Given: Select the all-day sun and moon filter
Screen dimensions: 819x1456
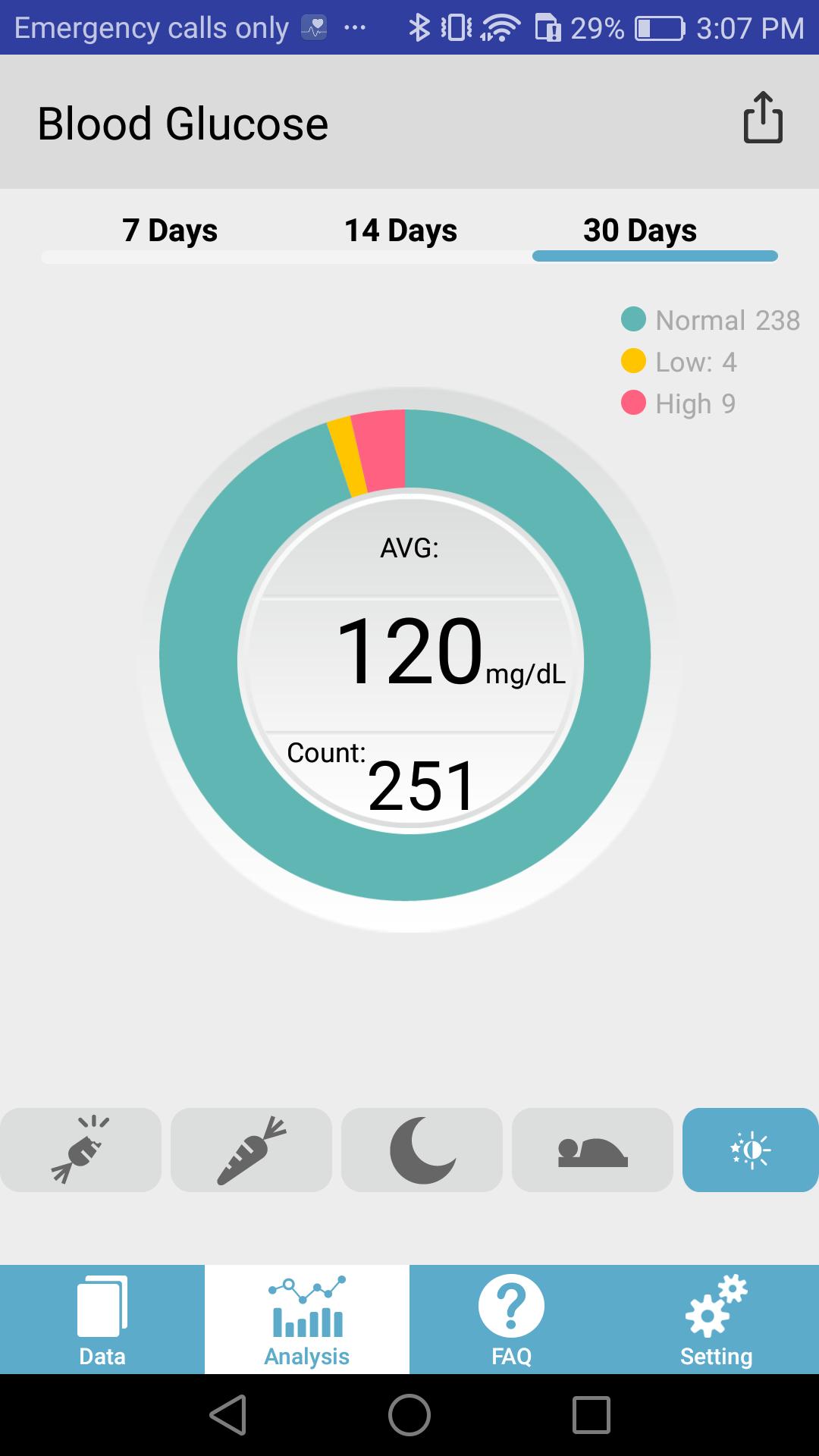Looking at the screenshot, I should [750, 1150].
